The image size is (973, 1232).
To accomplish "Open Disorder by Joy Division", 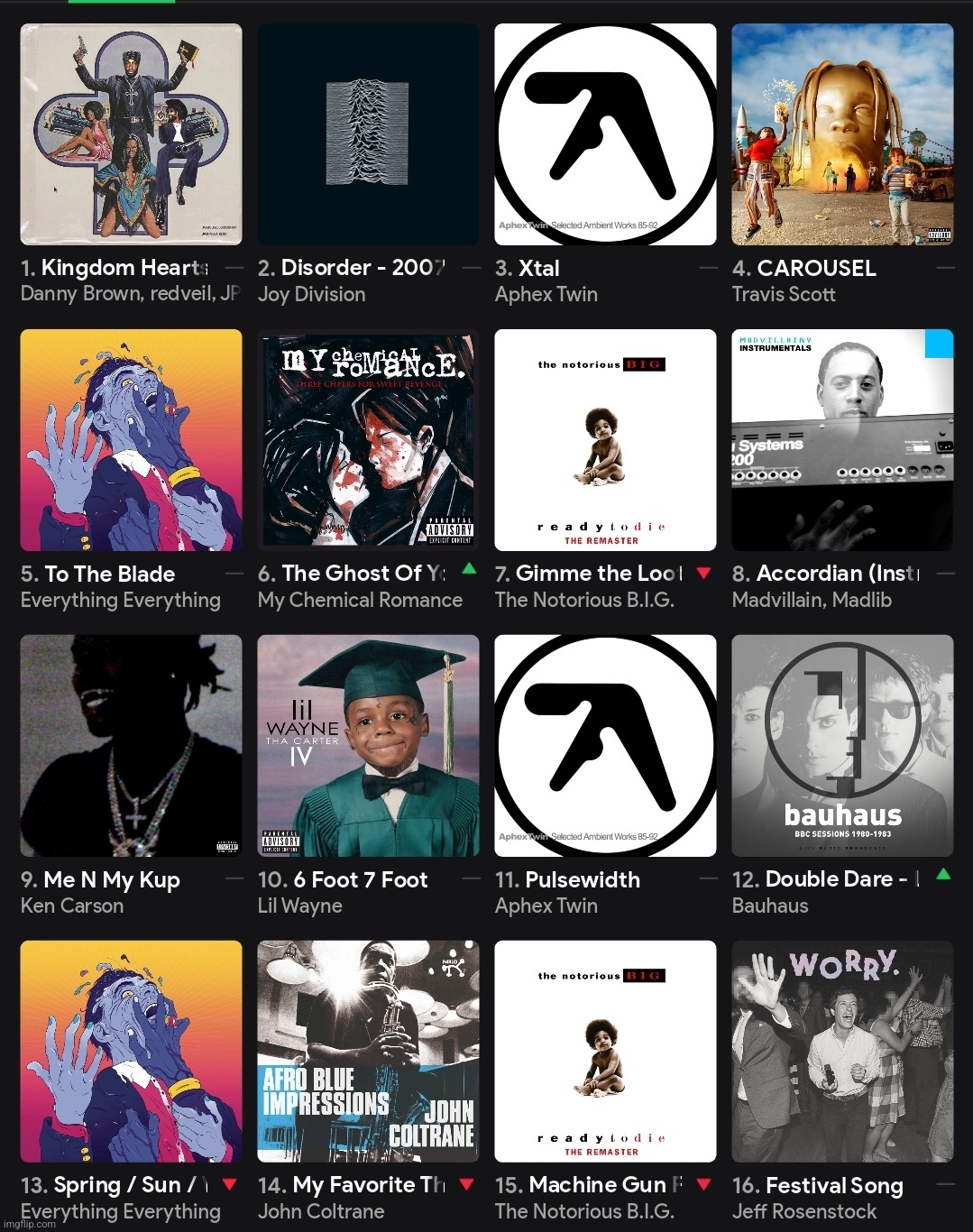I will (368, 134).
